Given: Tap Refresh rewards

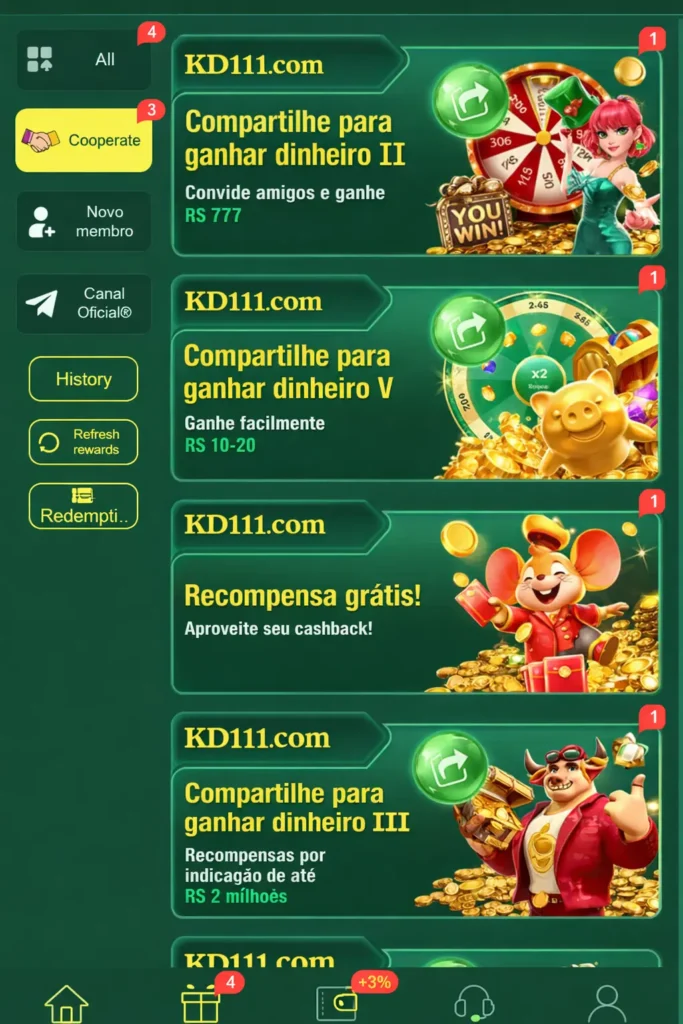Looking at the screenshot, I should (84, 442).
